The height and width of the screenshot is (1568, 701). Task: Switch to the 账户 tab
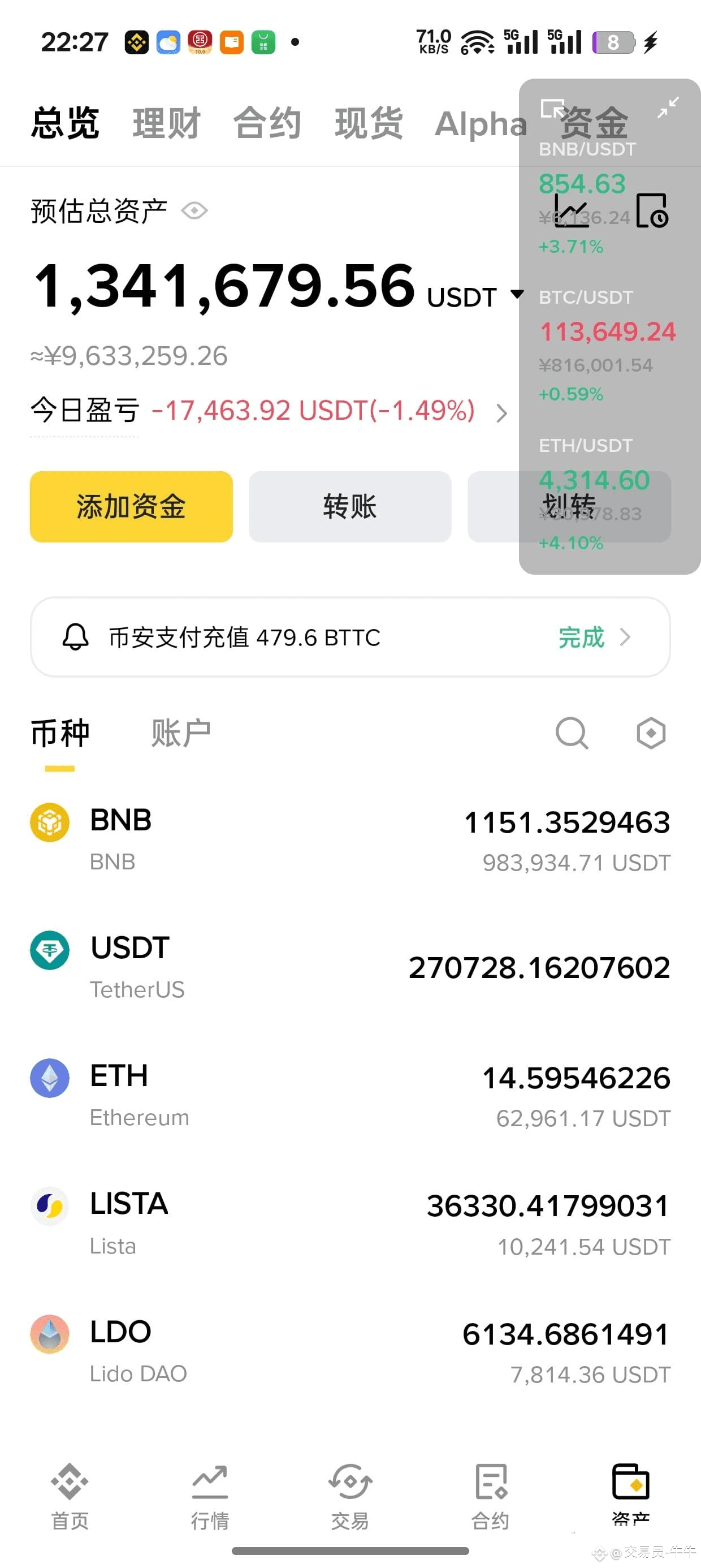pyautogui.click(x=181, y=733)
